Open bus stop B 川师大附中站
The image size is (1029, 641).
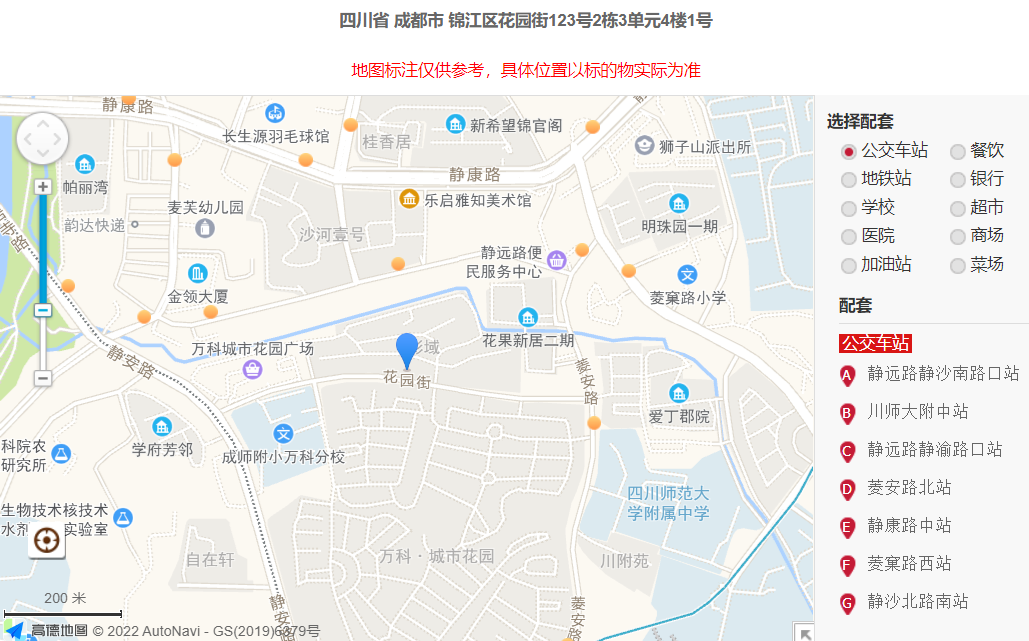[x=917, y=412]
